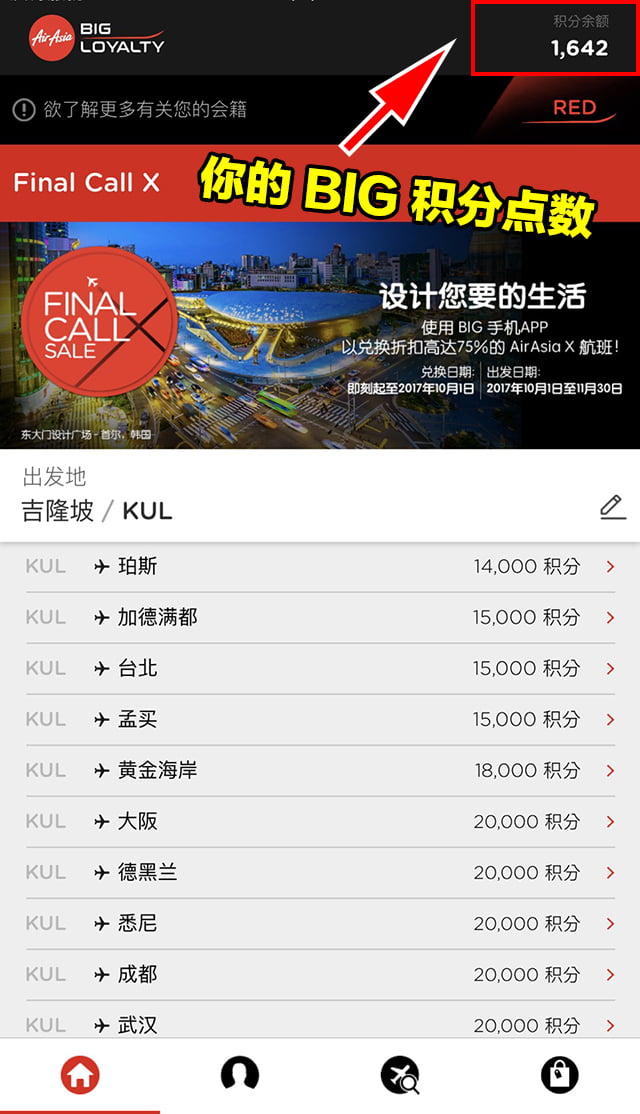The height and width of the screenshot is (1114, 640).
Task: Open KUL to 德黑兰 row
Action: tap(320, 873)
